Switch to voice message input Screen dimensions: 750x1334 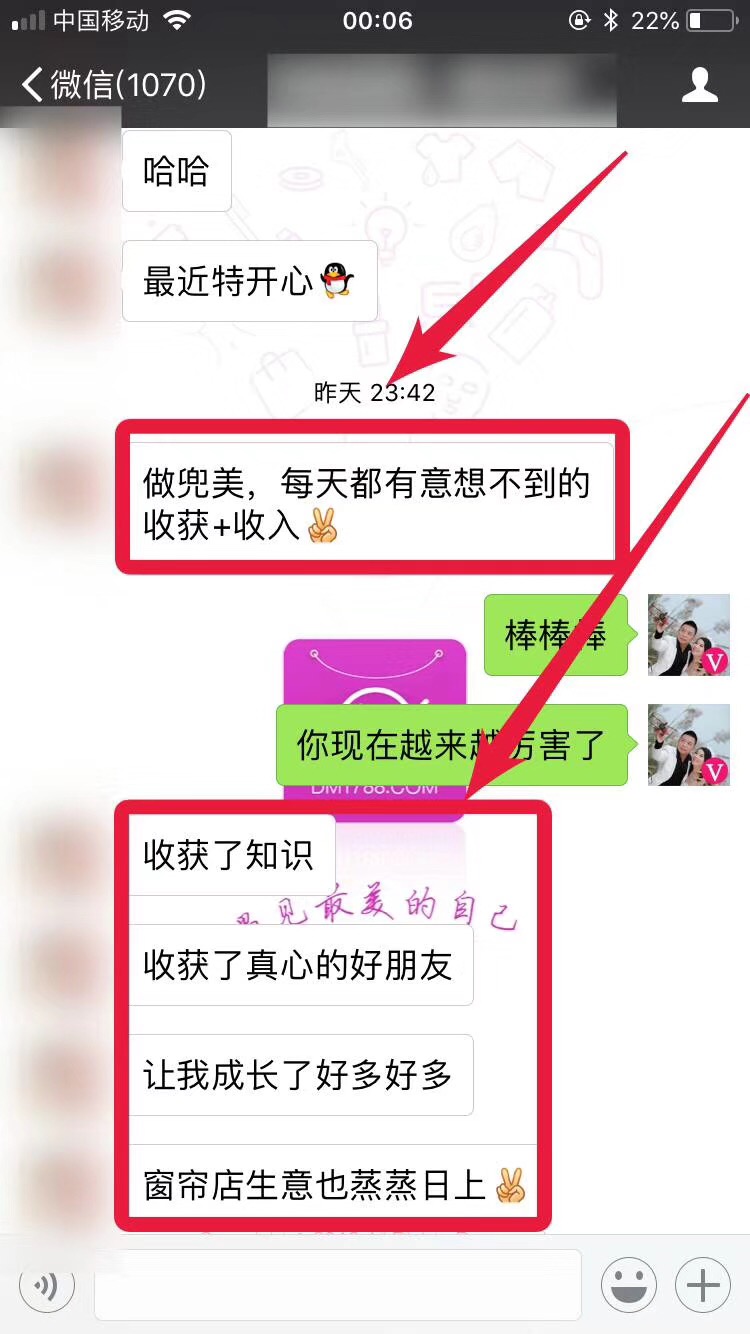pos(46,1285)
